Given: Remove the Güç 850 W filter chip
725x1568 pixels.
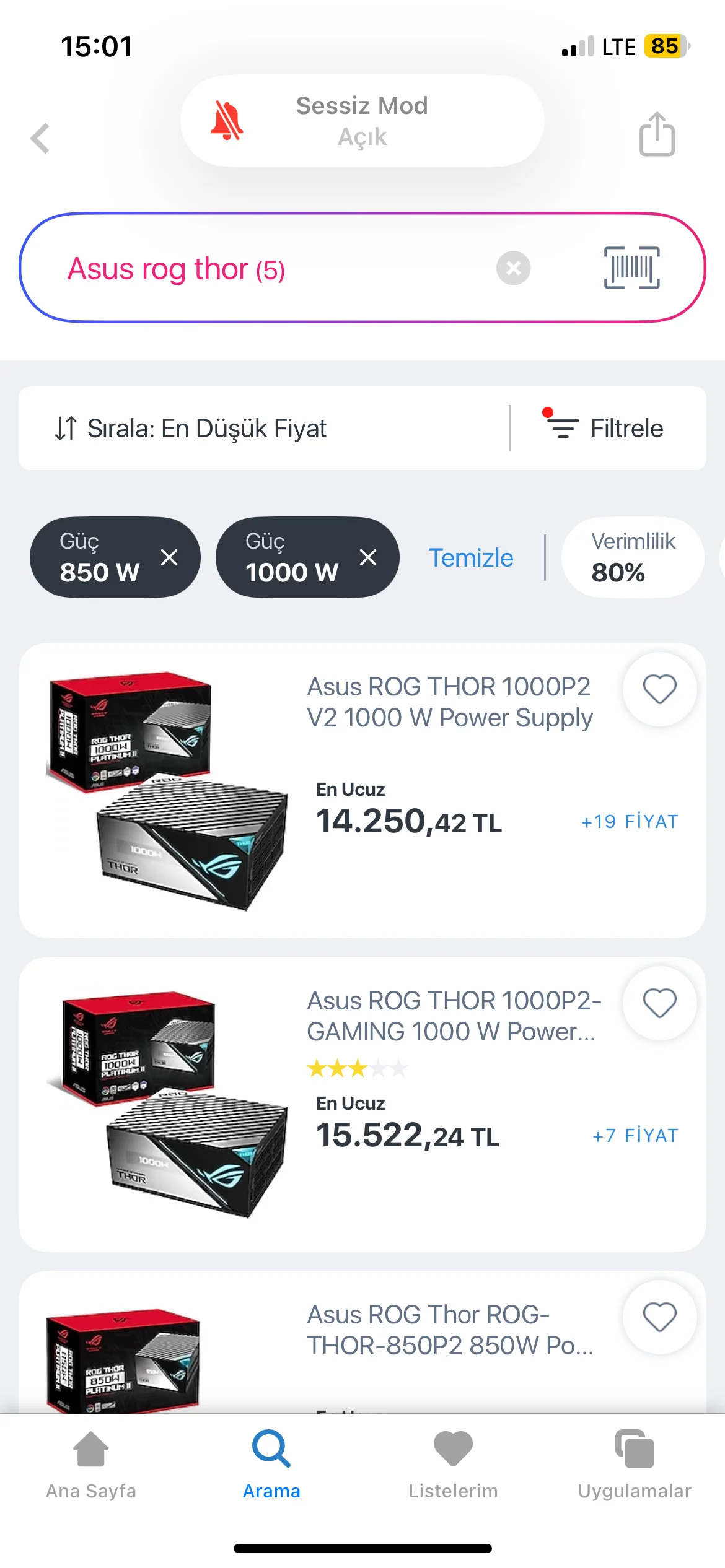Looking at the screenshot, I should coord(169,557).
